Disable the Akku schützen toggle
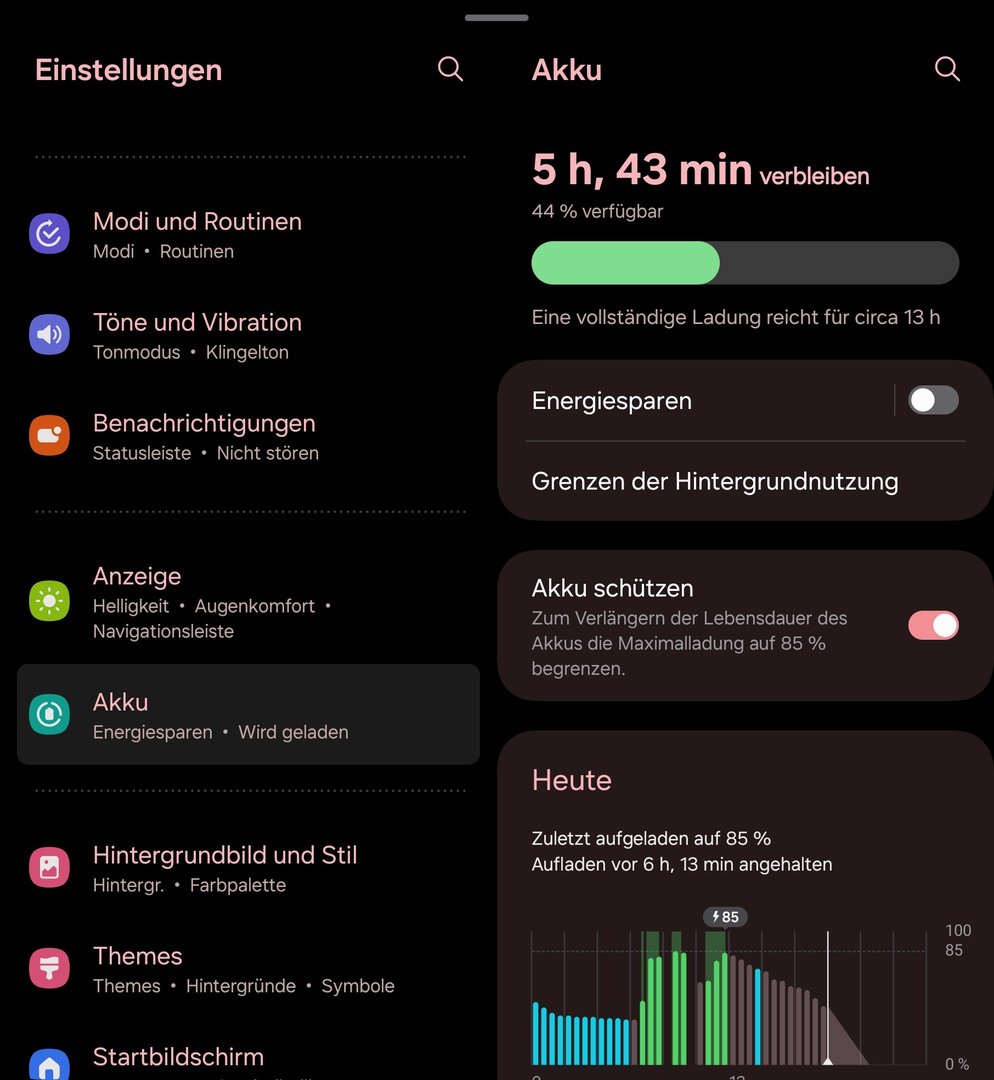Viewport: 994px width, 1080px height. 932,626
